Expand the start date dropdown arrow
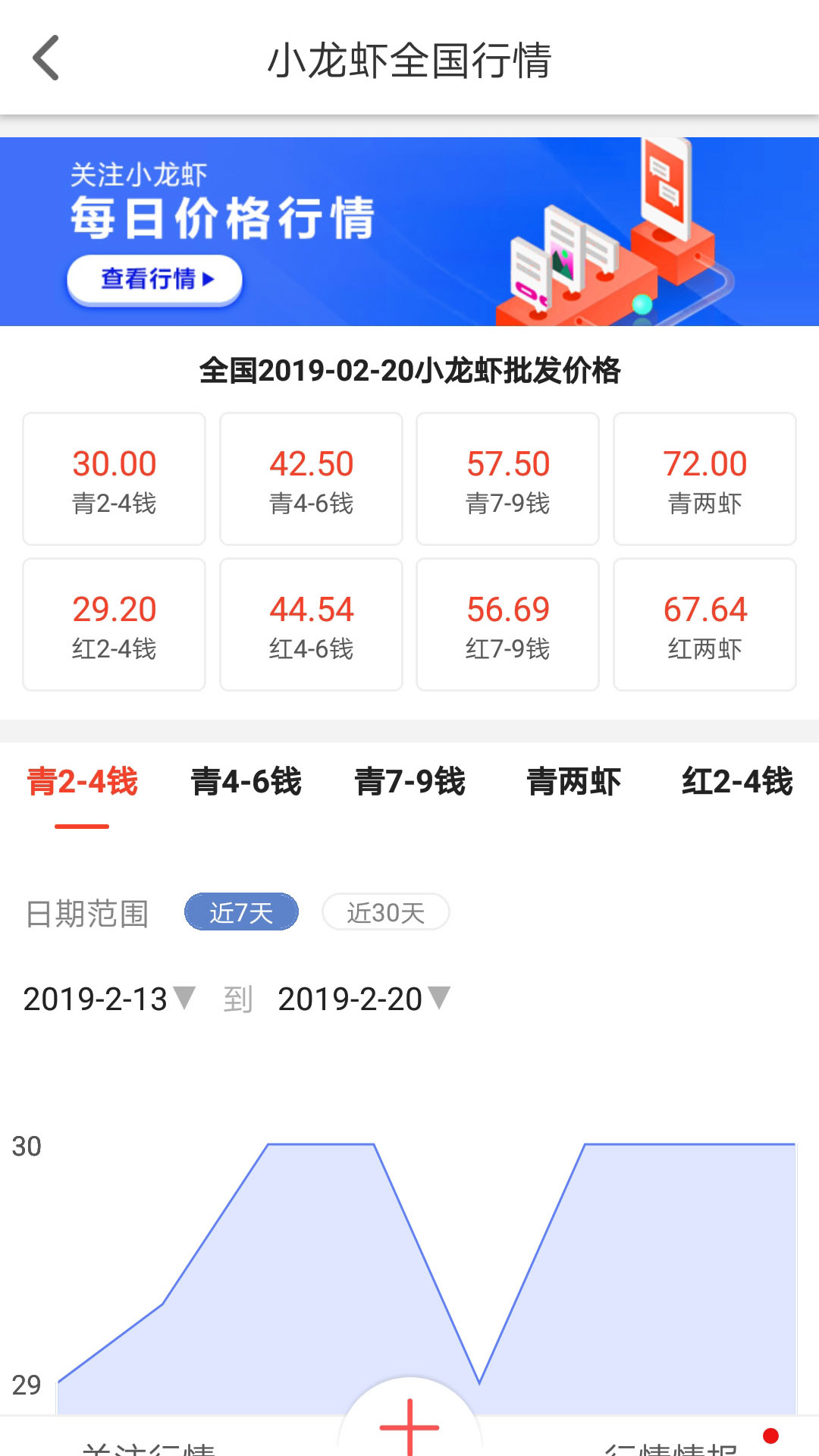 tap(184, 1001)
